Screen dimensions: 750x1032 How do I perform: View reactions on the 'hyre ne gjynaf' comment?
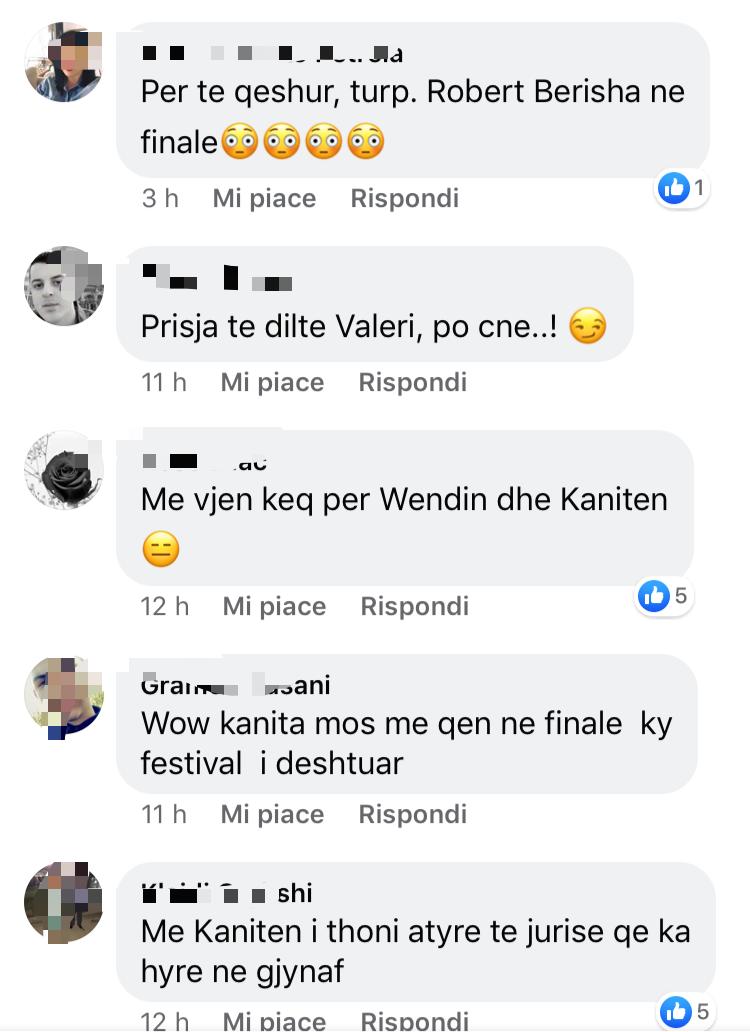pyautogui.click(x=688, y=1011)
